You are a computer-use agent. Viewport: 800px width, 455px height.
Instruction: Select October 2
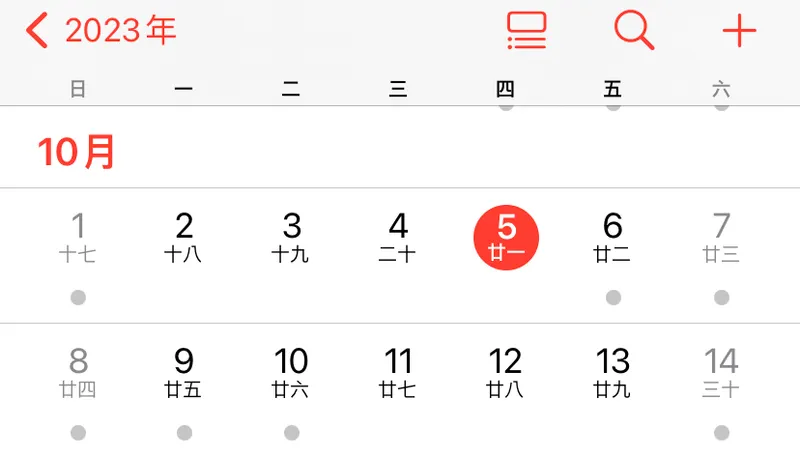(184, 238)
